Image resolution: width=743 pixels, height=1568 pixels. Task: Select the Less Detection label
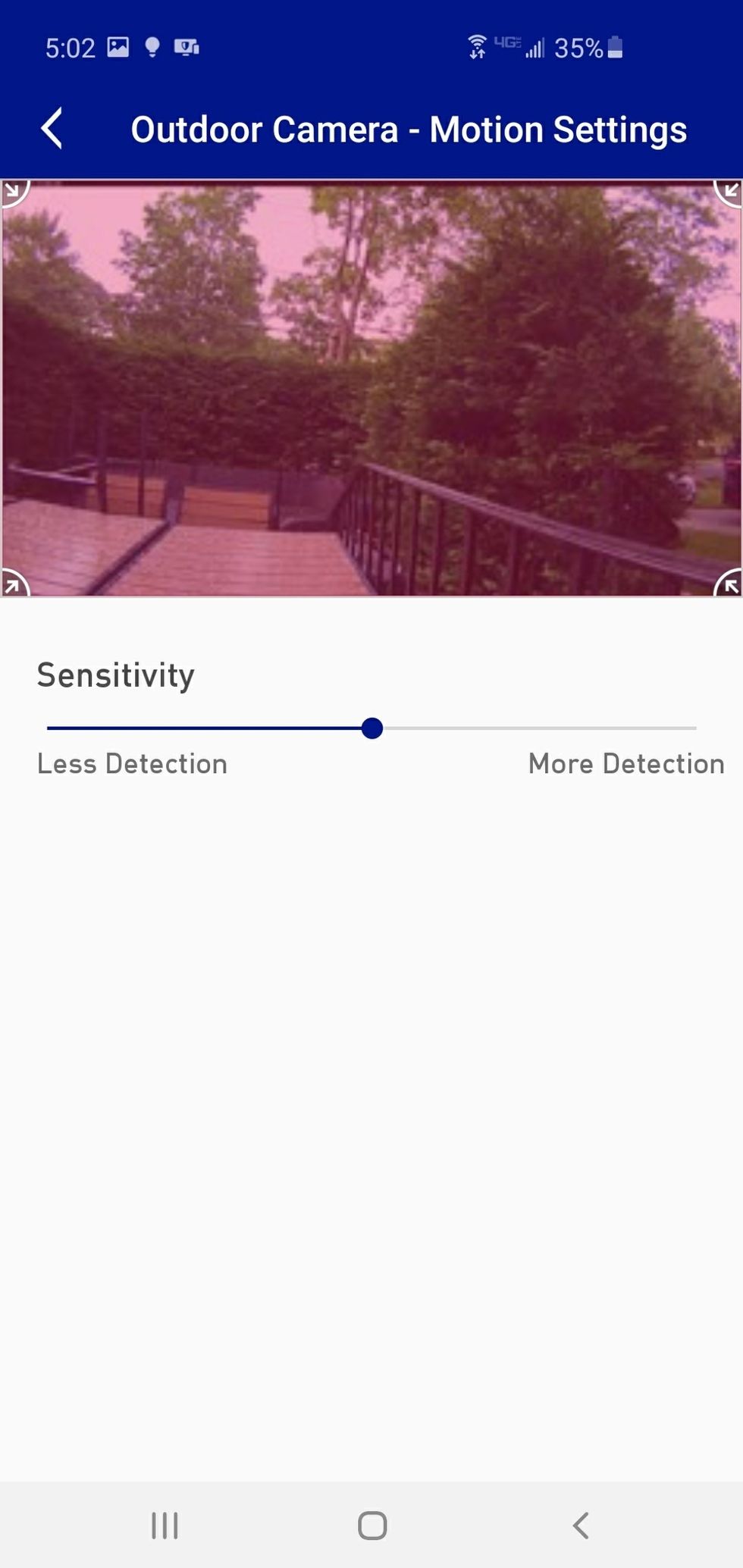click(x=132, y=764)
